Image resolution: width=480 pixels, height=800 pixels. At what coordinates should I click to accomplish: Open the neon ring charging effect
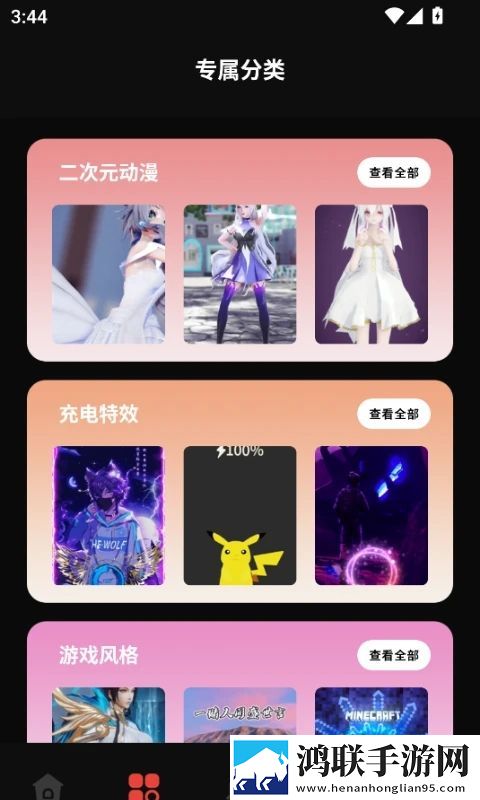(x=371, y=515)
